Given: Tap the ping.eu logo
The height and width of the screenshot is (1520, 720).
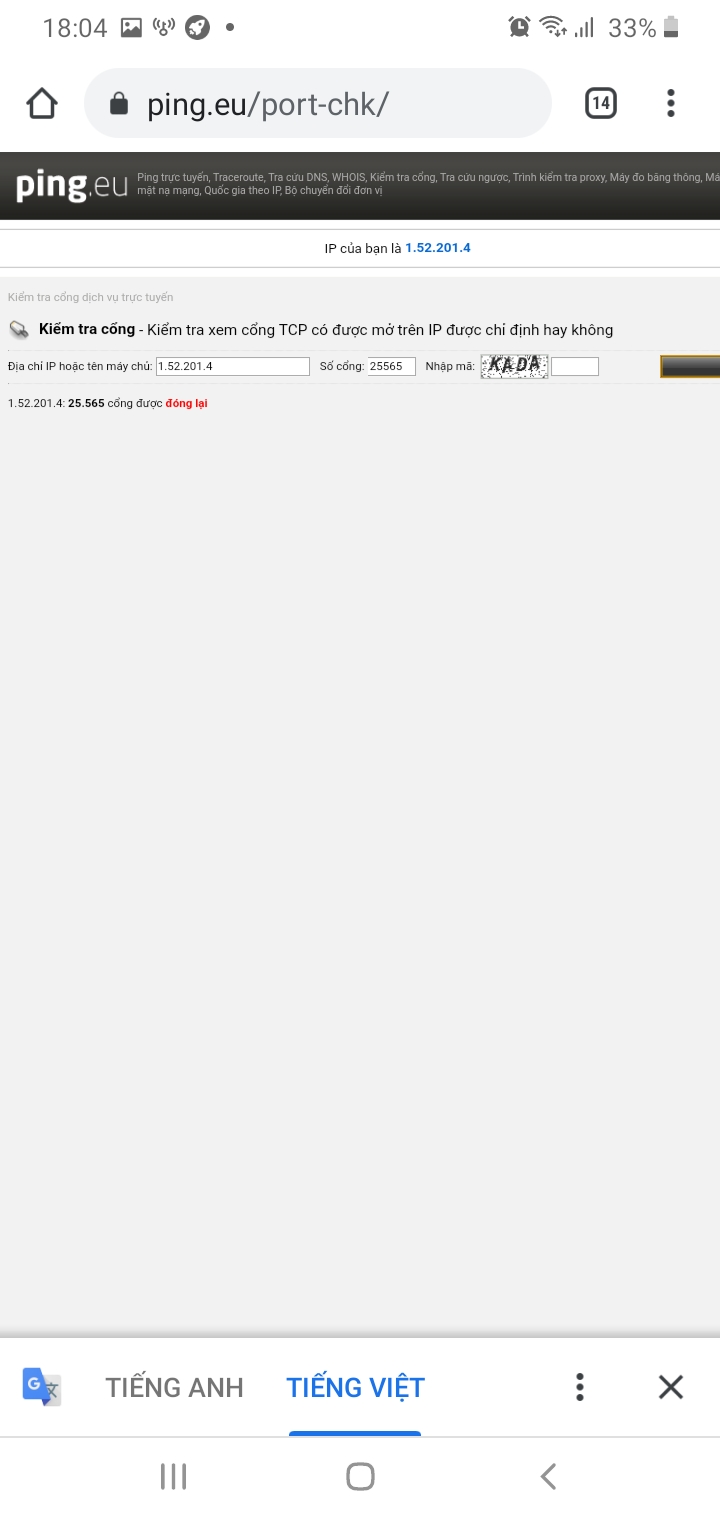Looking at the screenshot, I should pyautogui.click(x=72, y=186).
